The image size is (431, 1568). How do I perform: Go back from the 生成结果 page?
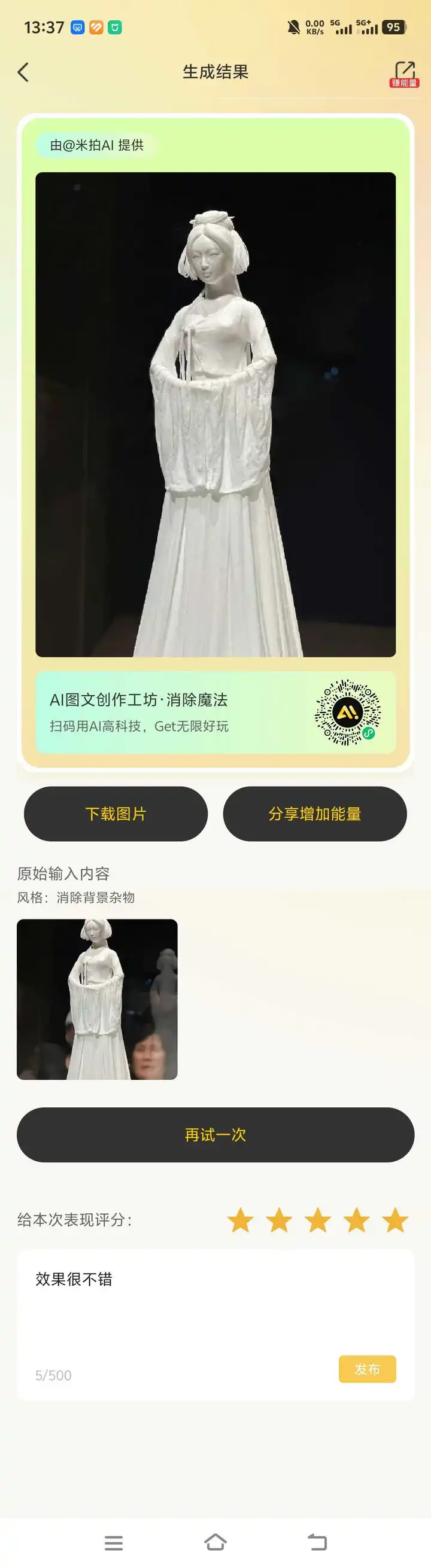[23, 72]
